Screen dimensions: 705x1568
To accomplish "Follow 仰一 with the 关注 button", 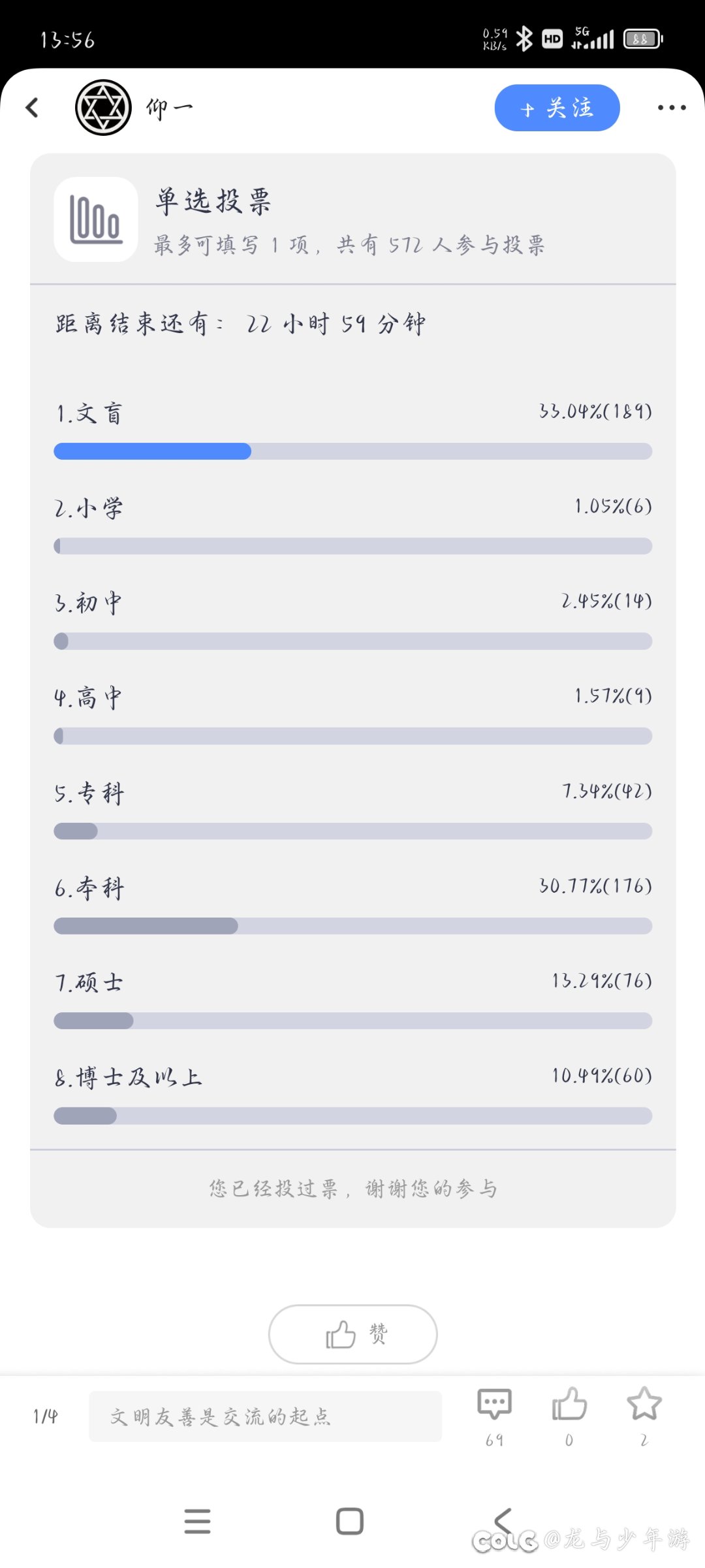I will [x=557, y=108].
